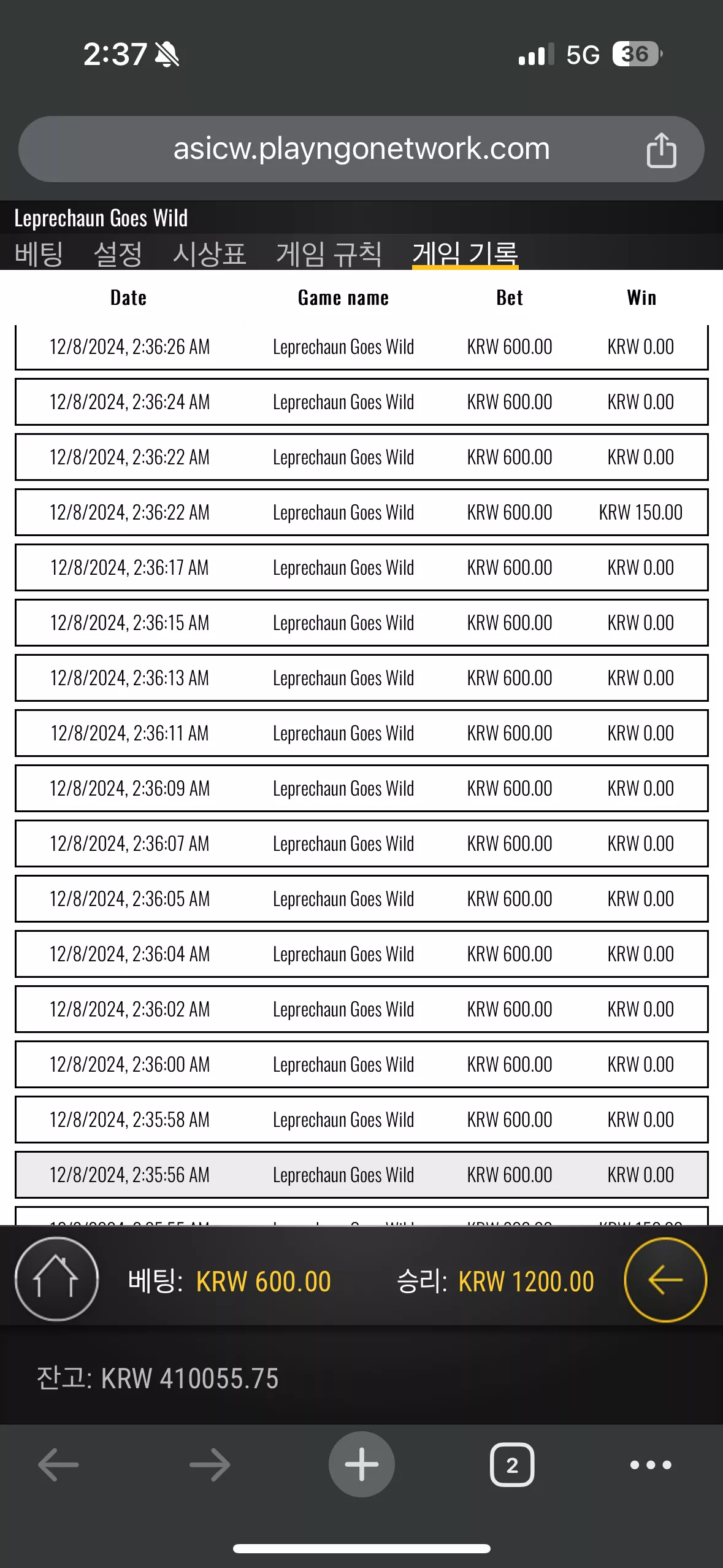This screenshot has height=1568, width=723.
Task: Open the tab switcher showing 2 tabs
Action: tap(512, 1465)
